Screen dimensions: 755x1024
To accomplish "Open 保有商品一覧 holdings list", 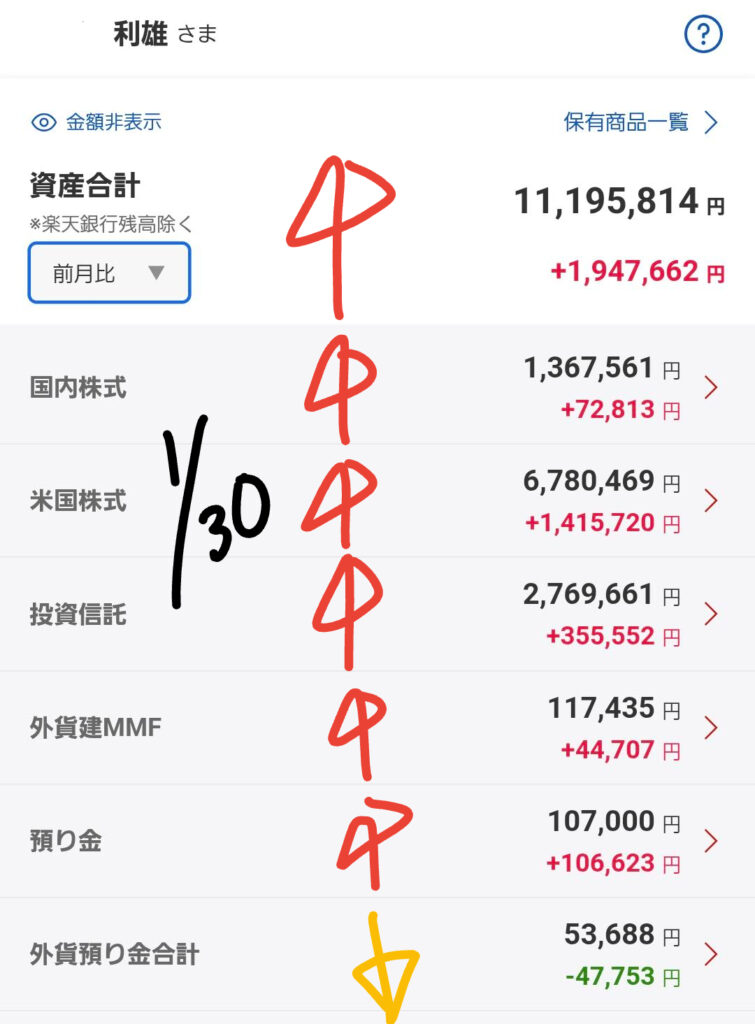I will [x=640, y=122].
